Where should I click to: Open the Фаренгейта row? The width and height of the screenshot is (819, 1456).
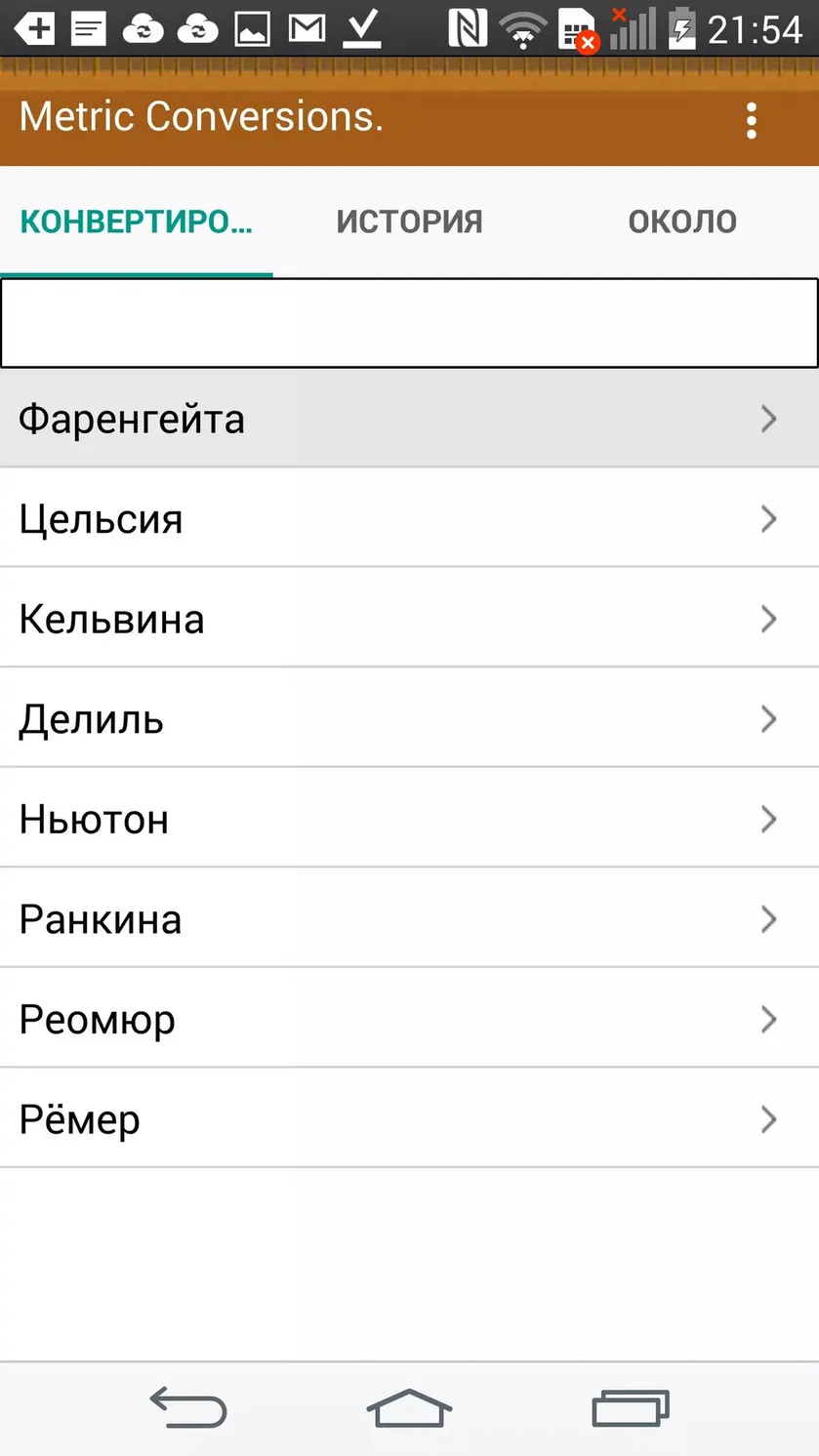pyautogui.click(x=409, y=419)
